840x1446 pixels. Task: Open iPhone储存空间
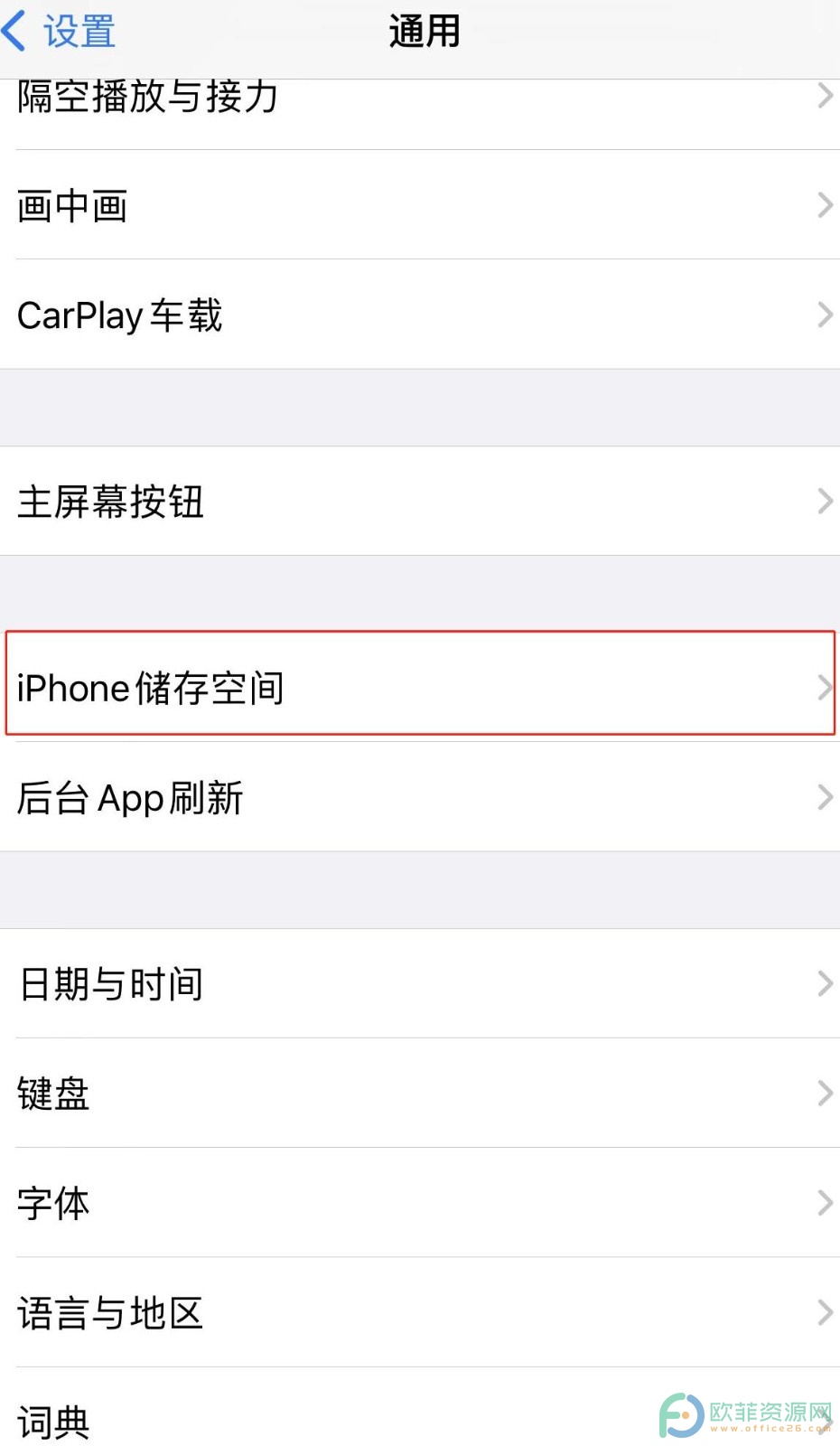click(420, 687)
